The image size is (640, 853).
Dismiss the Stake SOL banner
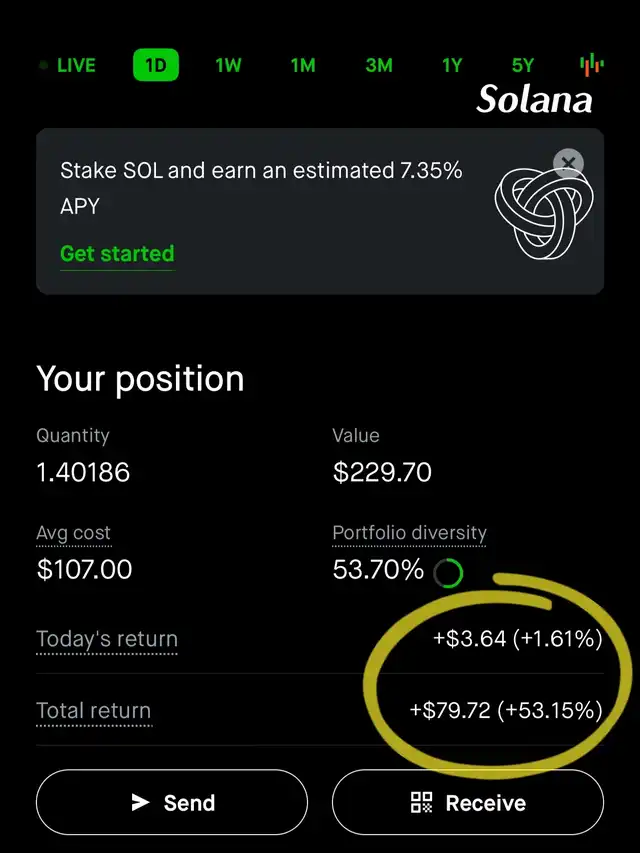tap(568, 162)
